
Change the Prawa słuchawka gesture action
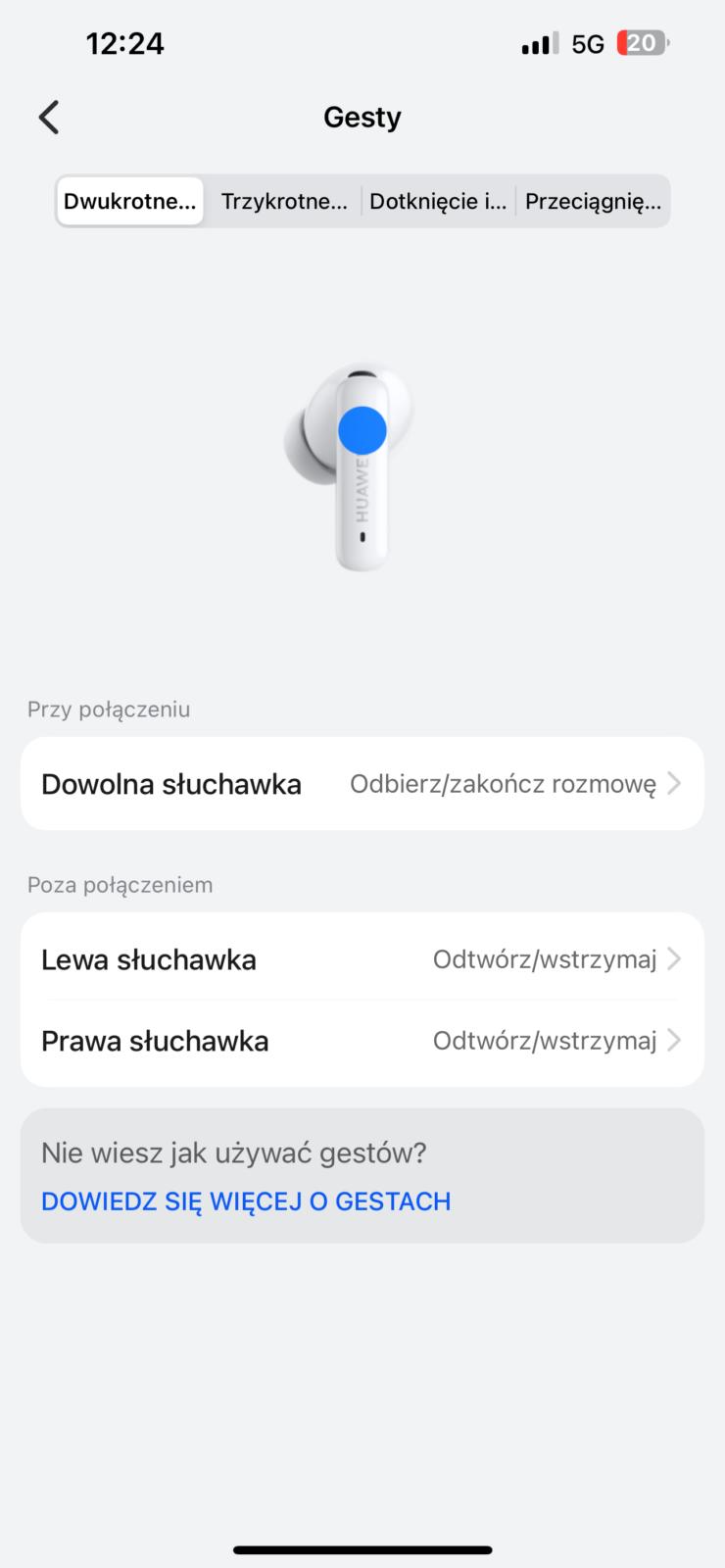click(x=362, y=1041)
